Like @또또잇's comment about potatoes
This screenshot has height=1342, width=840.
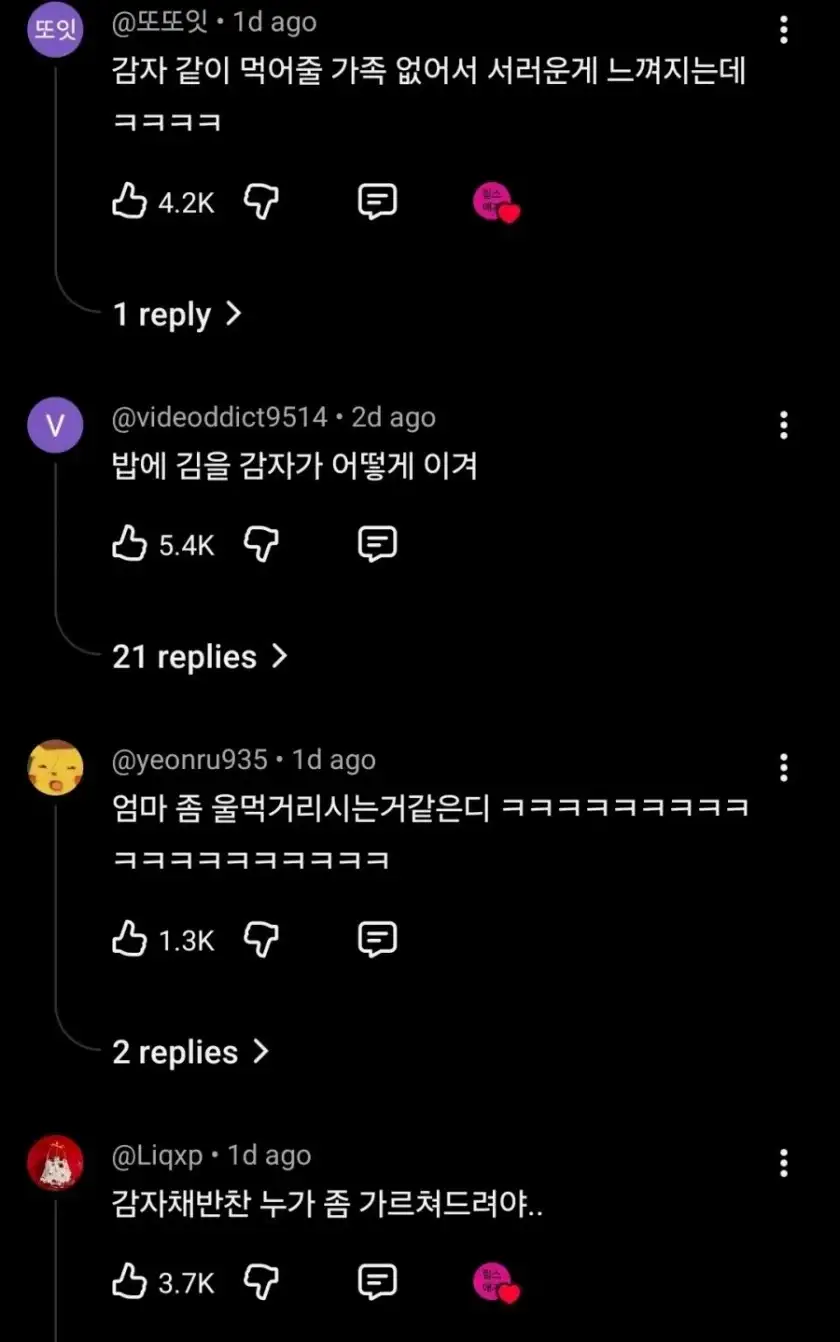tap(126, 201)
